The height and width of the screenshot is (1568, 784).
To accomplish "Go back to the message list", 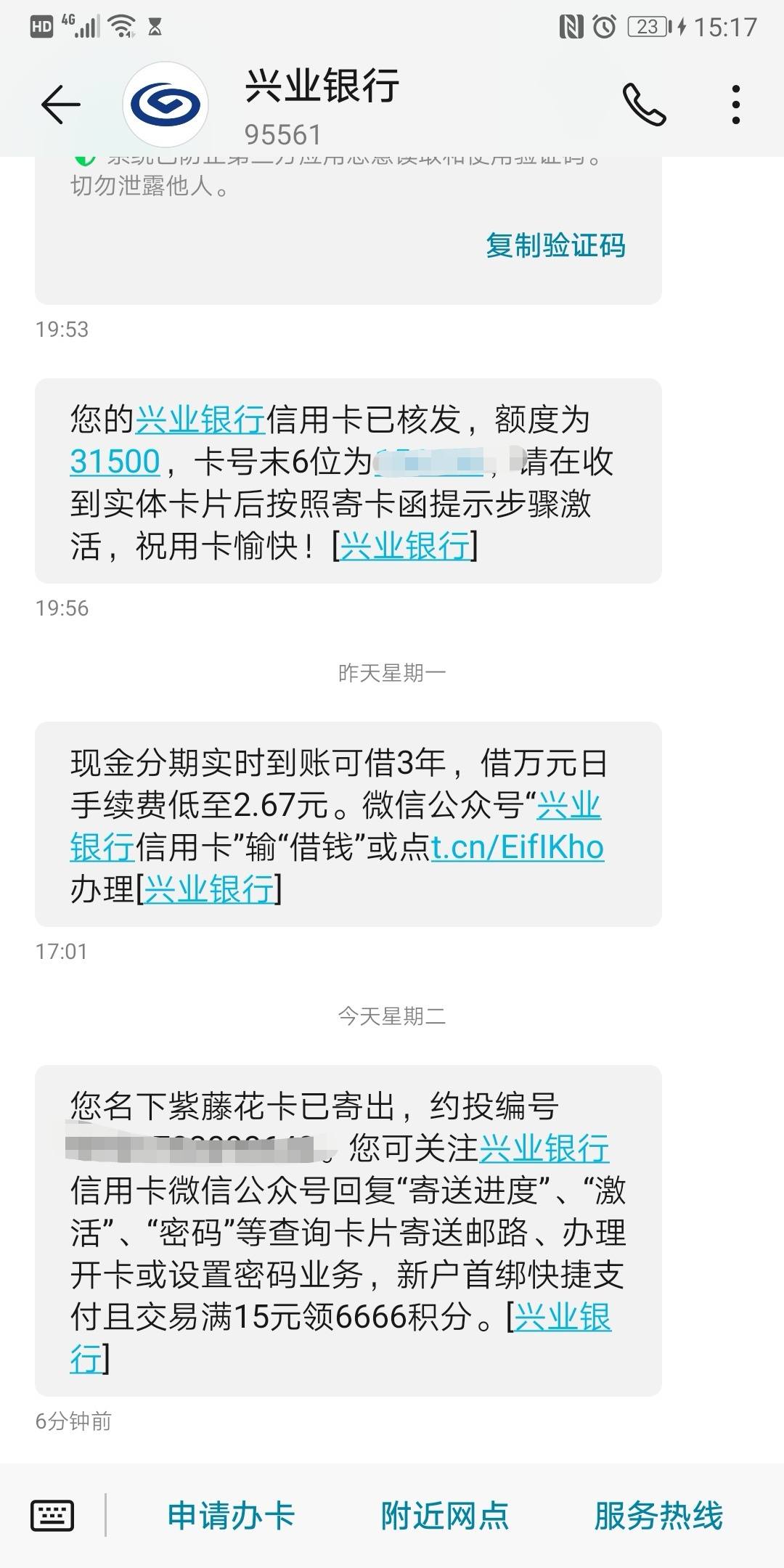I will pos(60,105).
